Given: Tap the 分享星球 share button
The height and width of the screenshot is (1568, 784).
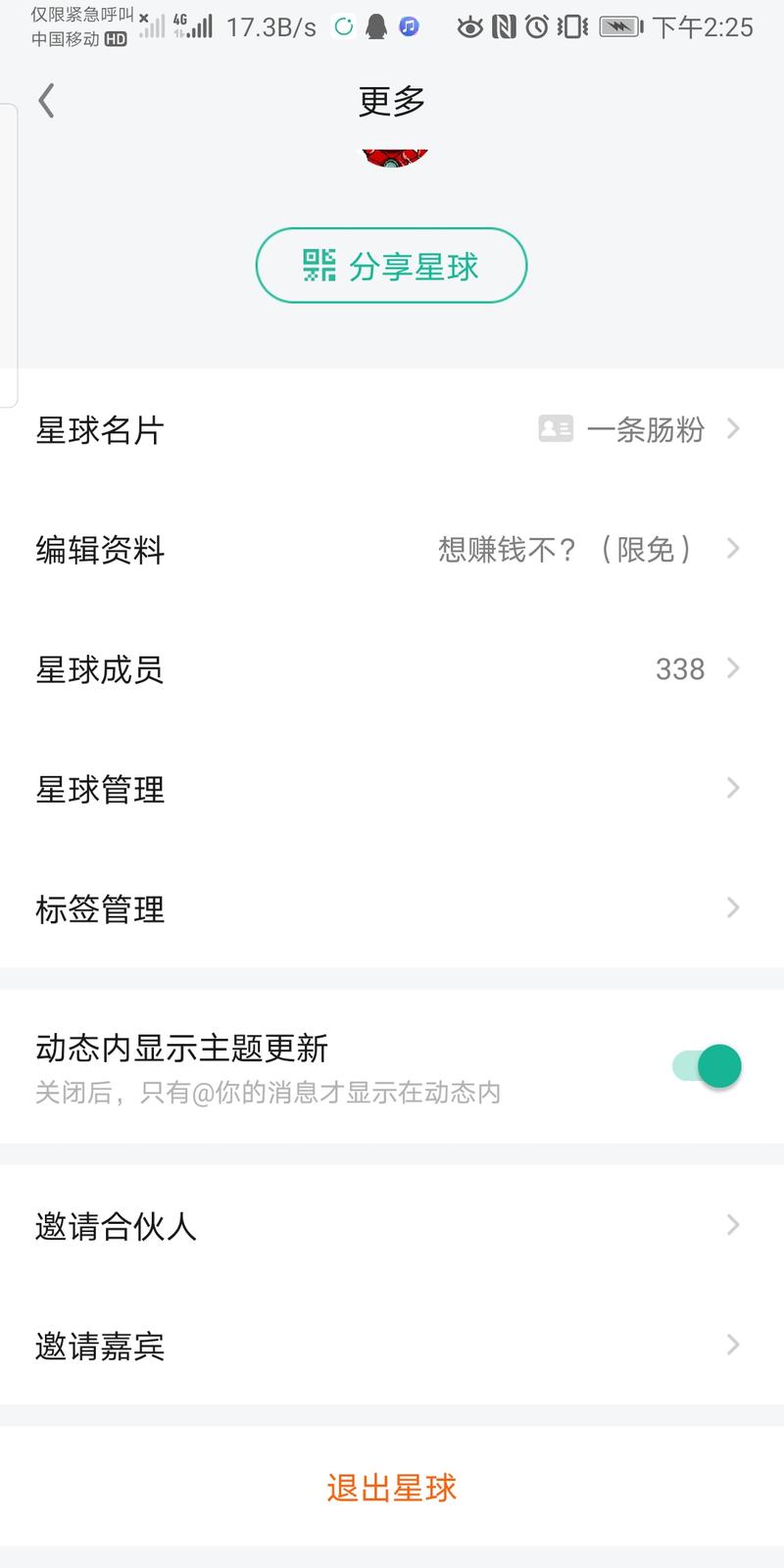Looking at the screenshot, I should (392, 265).
